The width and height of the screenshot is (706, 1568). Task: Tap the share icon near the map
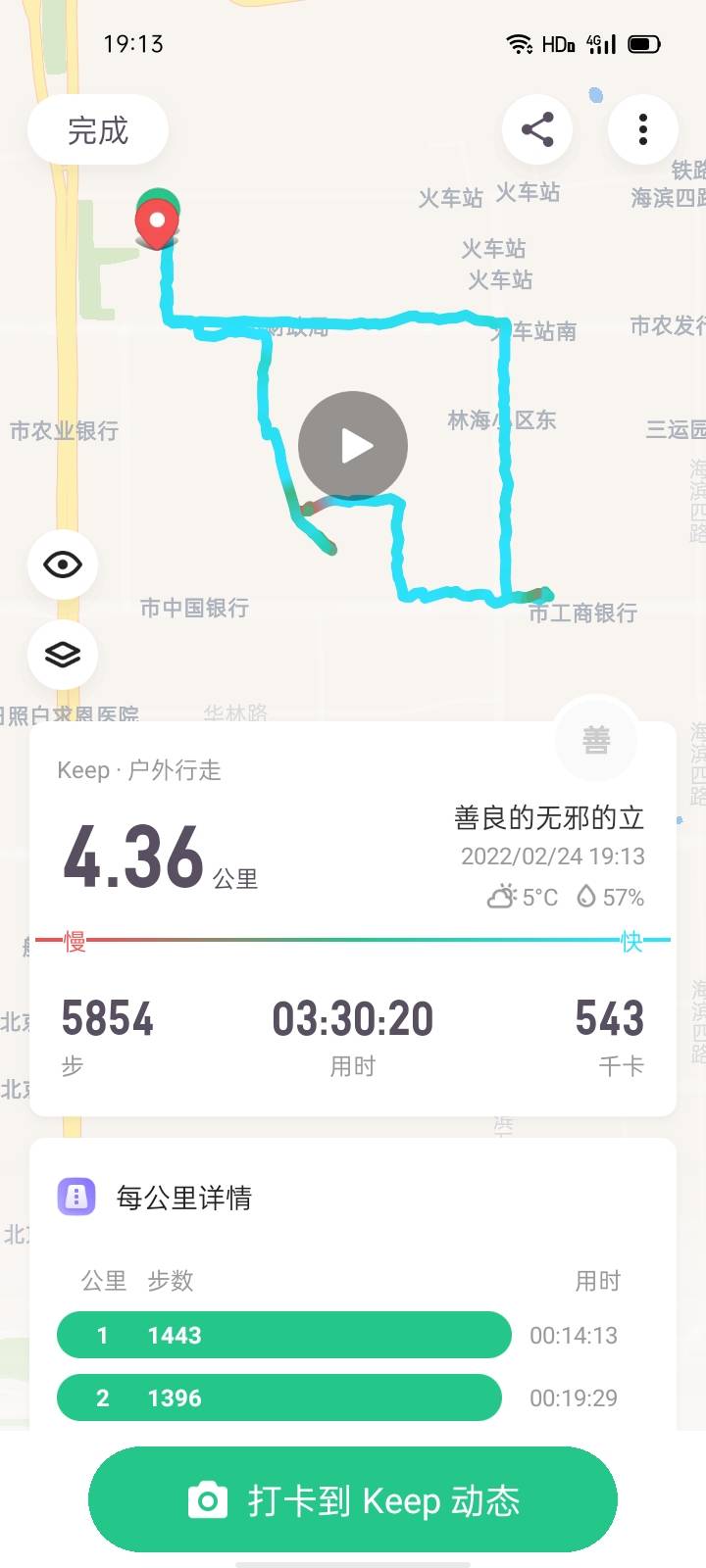pos(537,128)
